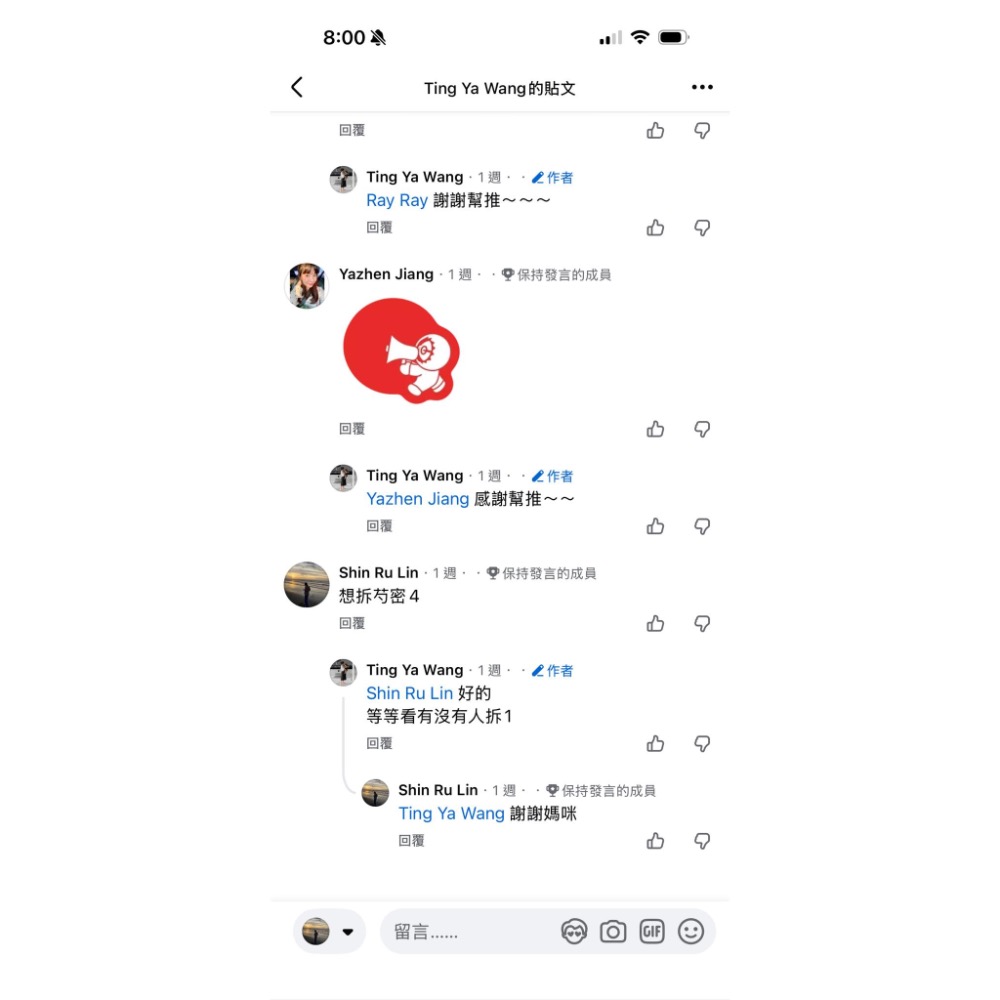
Task: Switch commenting identity with avatar dropdown
Action: [x=329, y=932]
